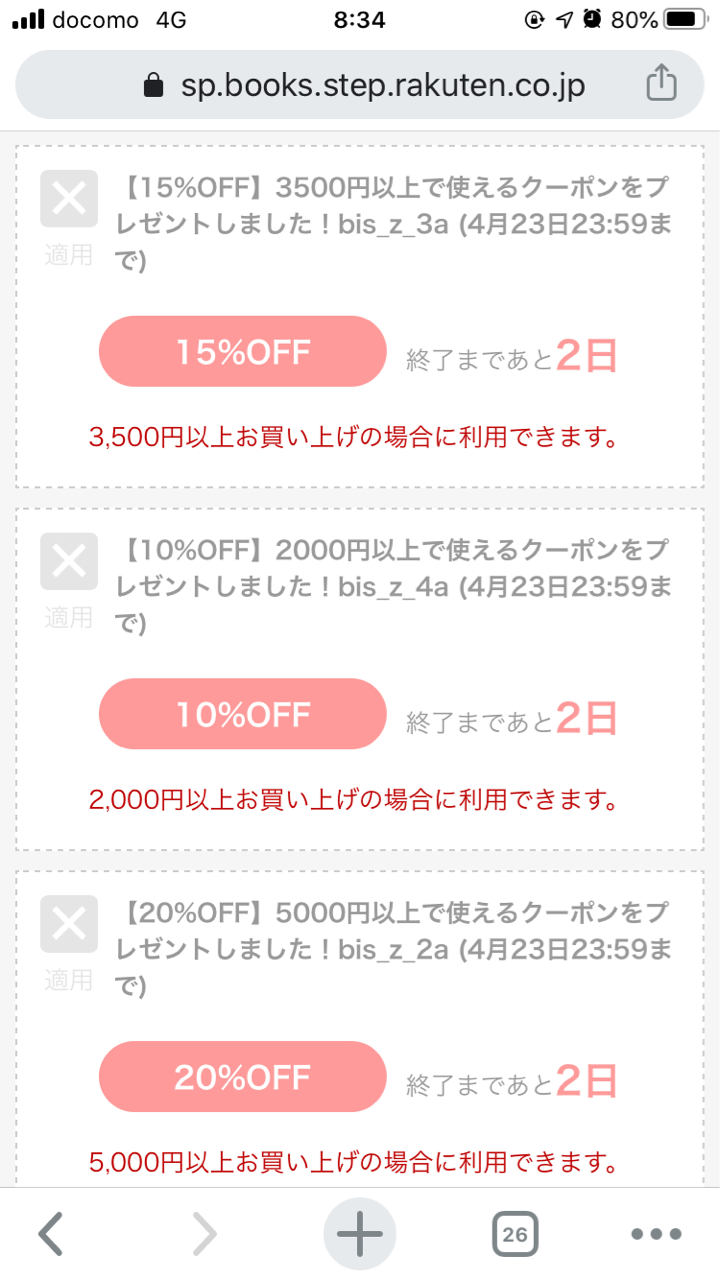Image resolution: width=720 pixels, height=1280 pixels.
Task: Tap the 適用 box for 20%OFF coupon
Action: (69, 924)
